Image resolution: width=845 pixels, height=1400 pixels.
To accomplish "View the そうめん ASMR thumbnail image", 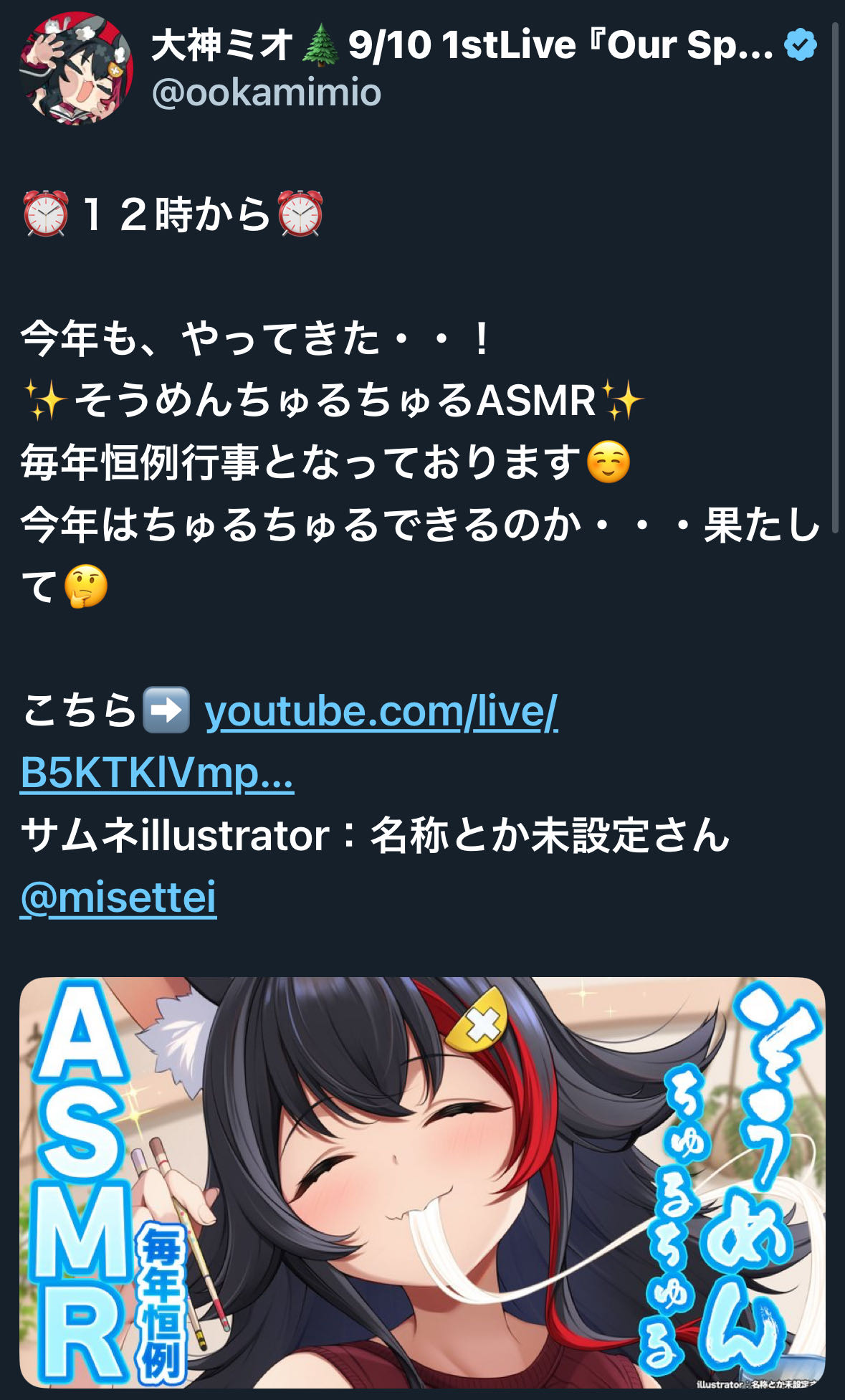I will tap(422, 1183).
